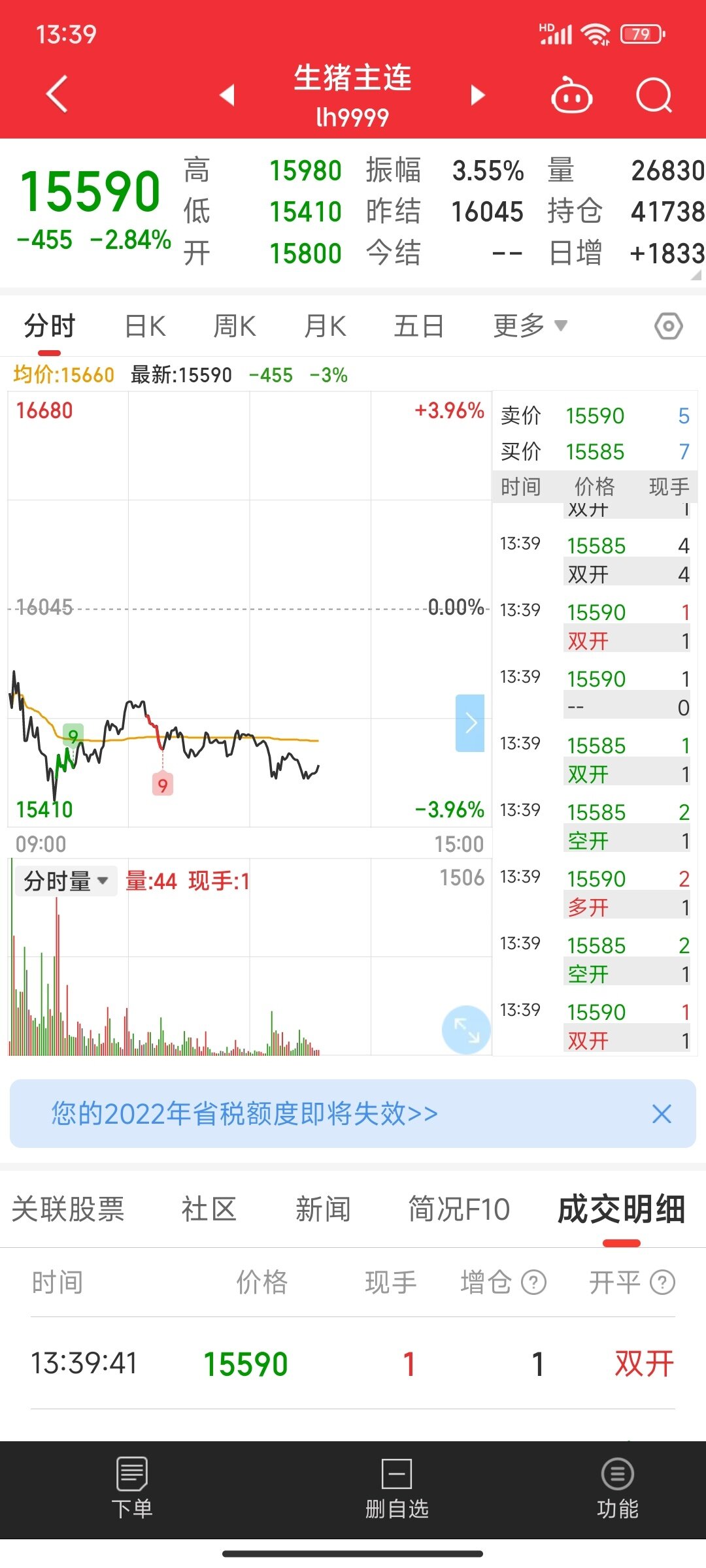Dismiss the tax quota banner

[x=662, y=1114]
